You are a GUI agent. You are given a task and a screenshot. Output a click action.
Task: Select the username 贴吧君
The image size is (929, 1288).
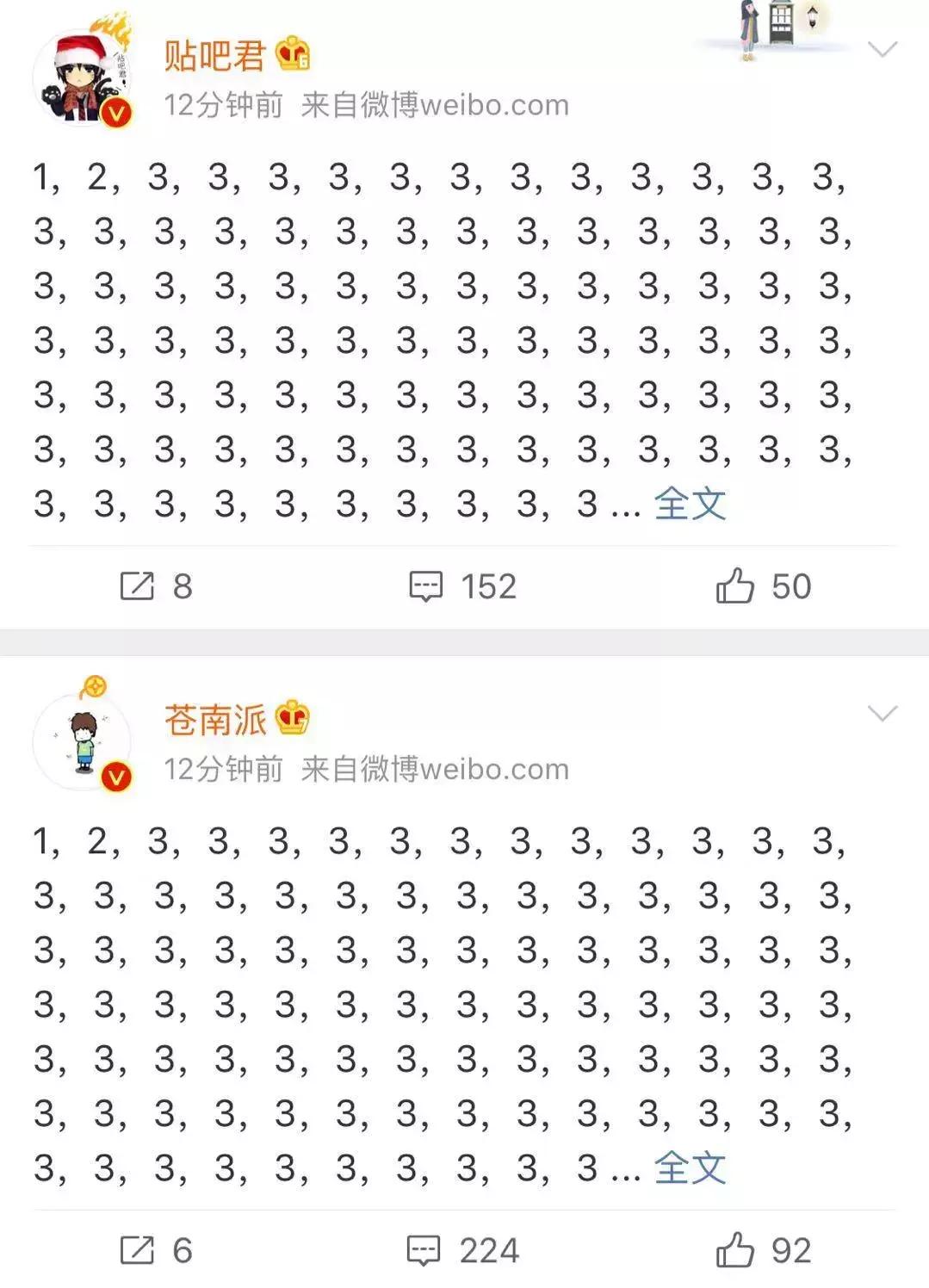pyautogui.click(x=214, y=55)
